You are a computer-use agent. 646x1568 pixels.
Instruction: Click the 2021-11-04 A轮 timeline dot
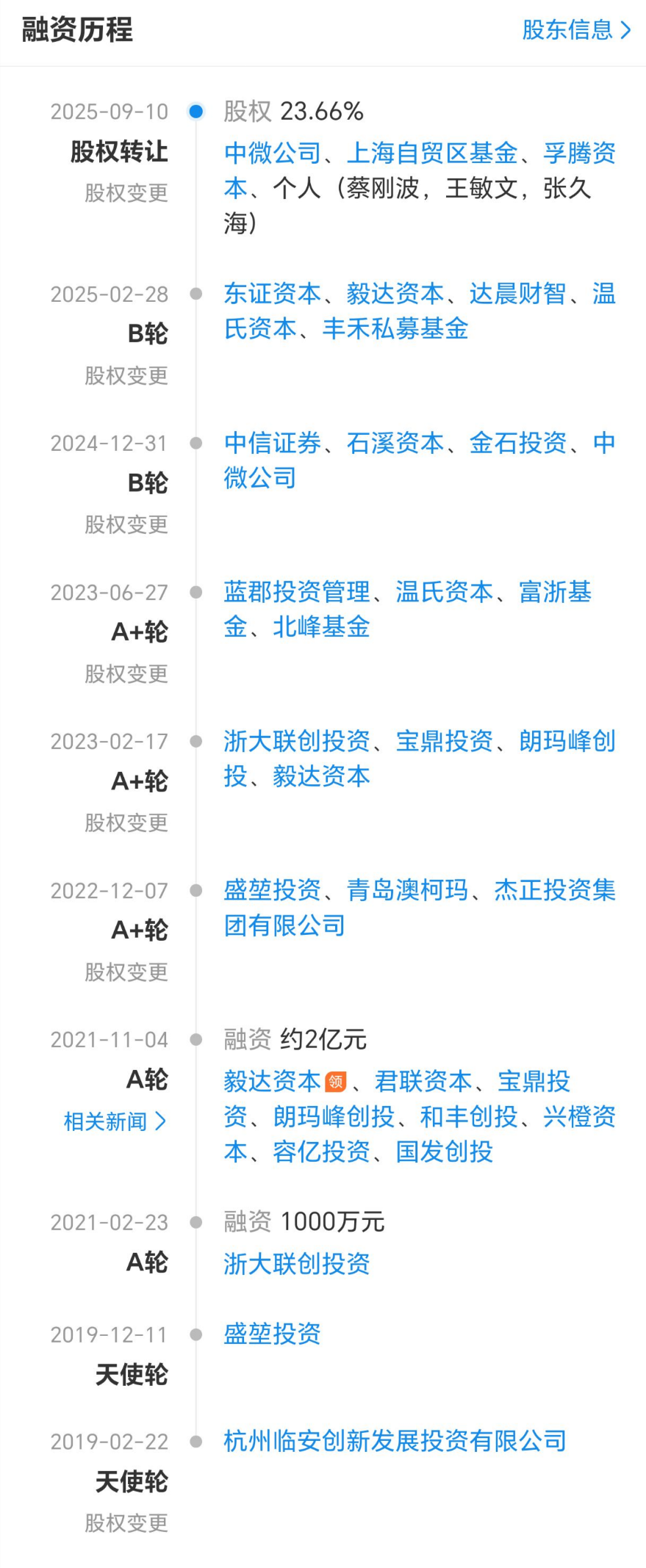tap(195, 1039)
